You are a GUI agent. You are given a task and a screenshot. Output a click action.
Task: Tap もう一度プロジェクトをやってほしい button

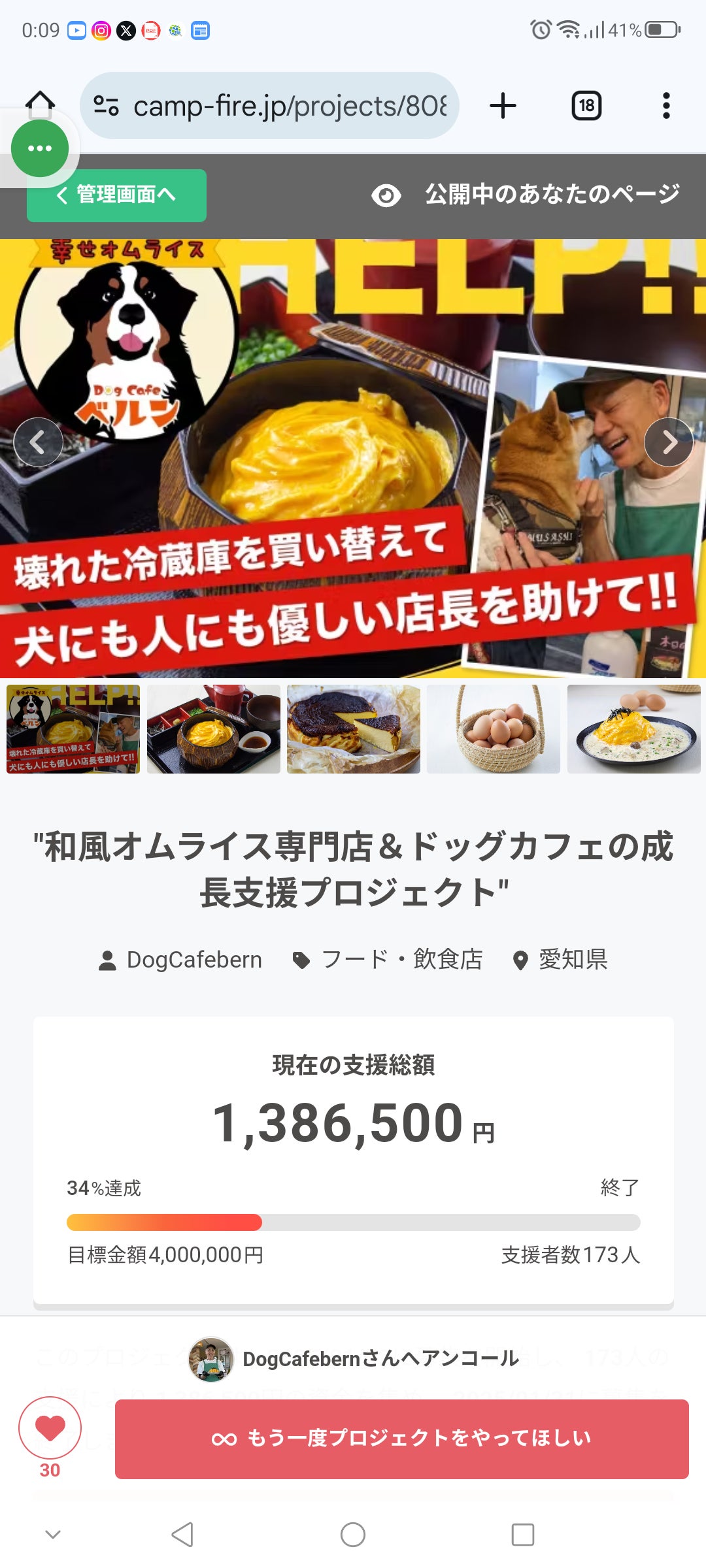401,1439
